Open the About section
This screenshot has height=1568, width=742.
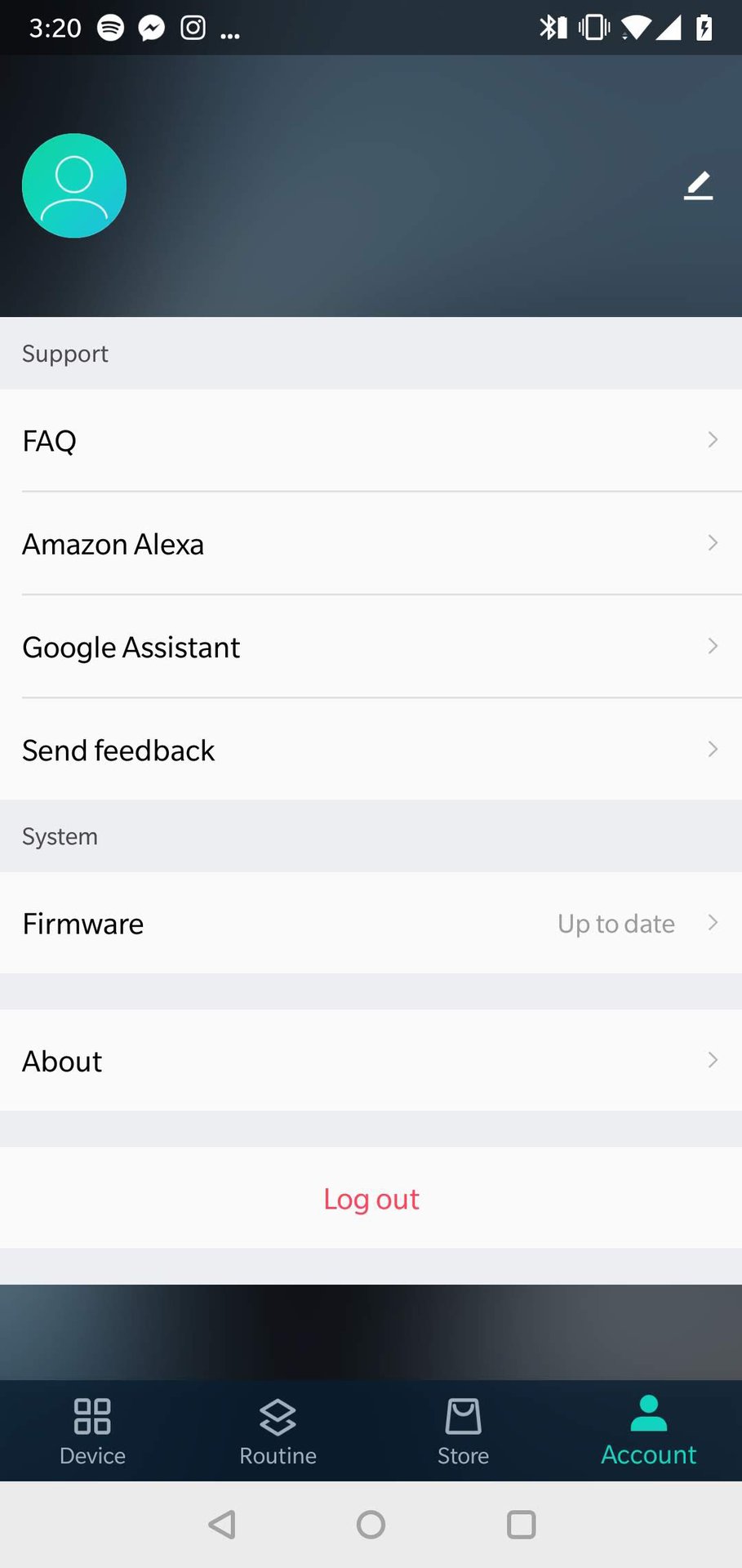(371, 1060)
